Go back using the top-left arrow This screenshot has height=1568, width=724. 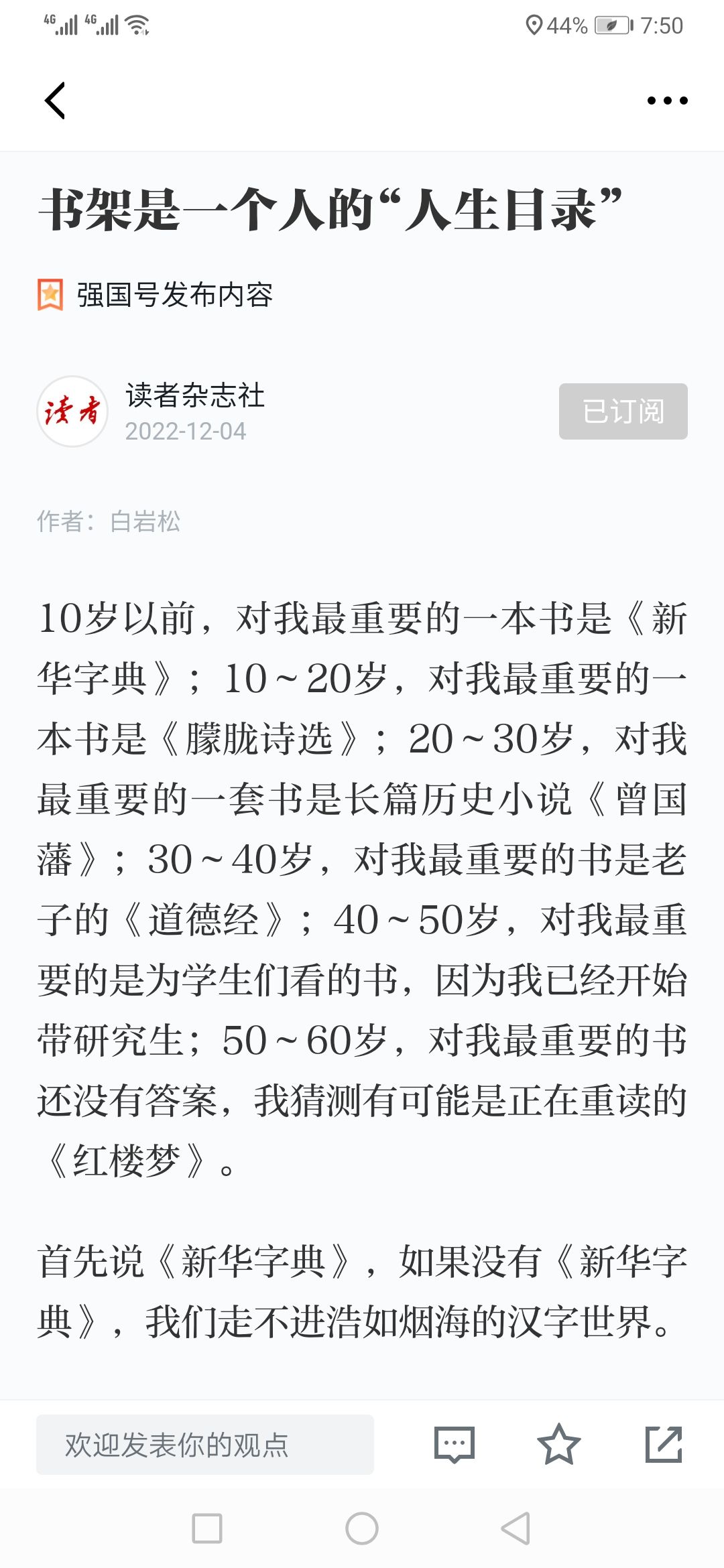pos(55,101)
